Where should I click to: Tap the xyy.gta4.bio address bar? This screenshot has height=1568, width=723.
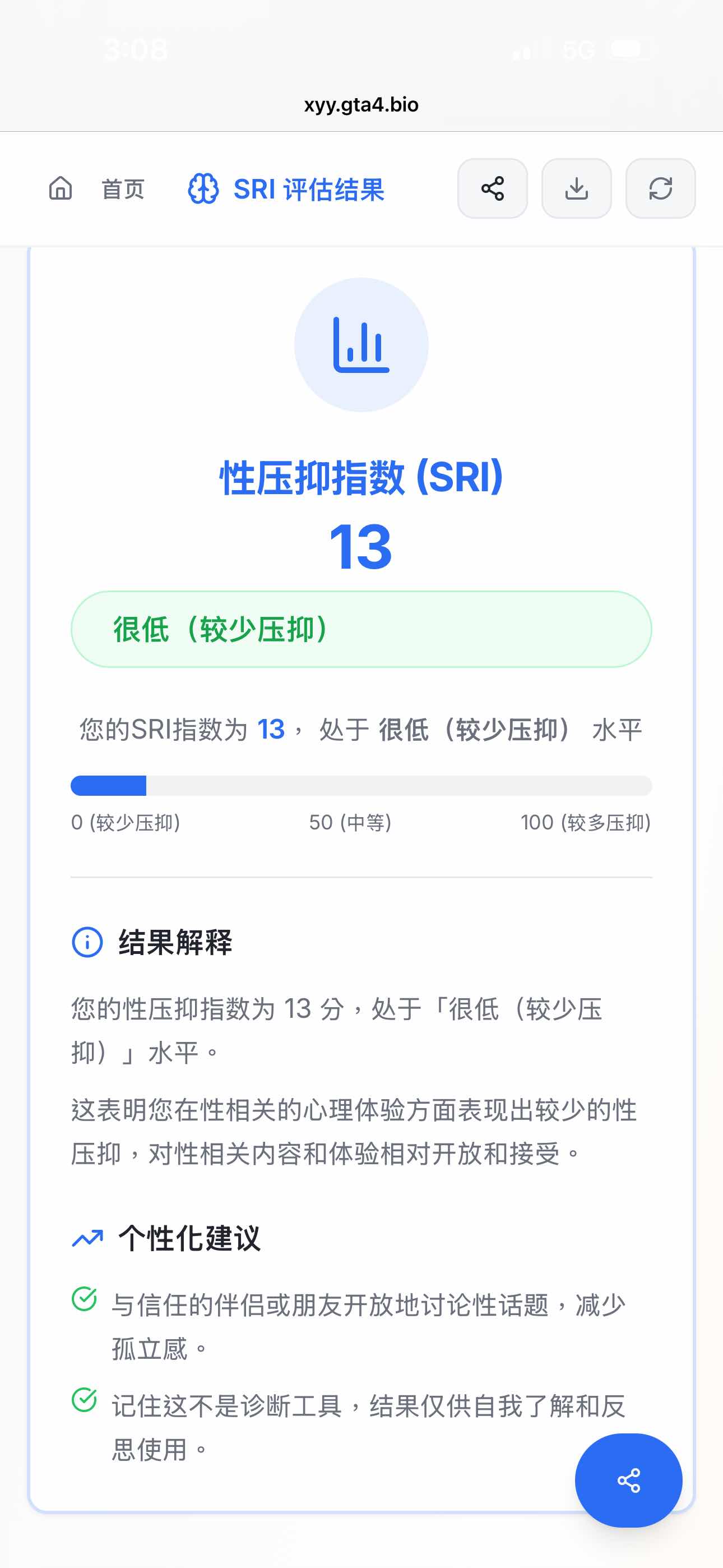361,105
